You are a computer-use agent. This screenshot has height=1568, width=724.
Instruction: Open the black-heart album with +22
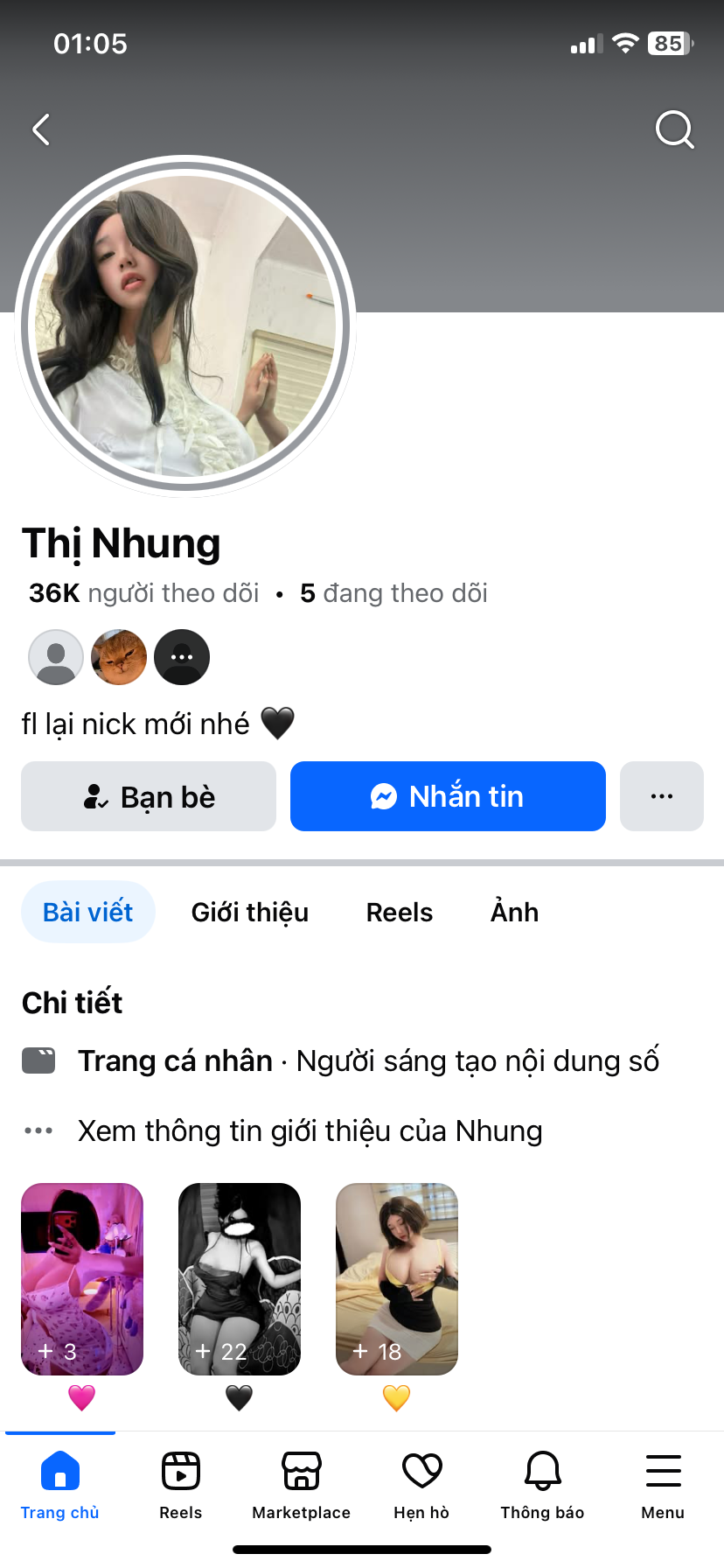pyautogui.click(x=240, y=1278)
